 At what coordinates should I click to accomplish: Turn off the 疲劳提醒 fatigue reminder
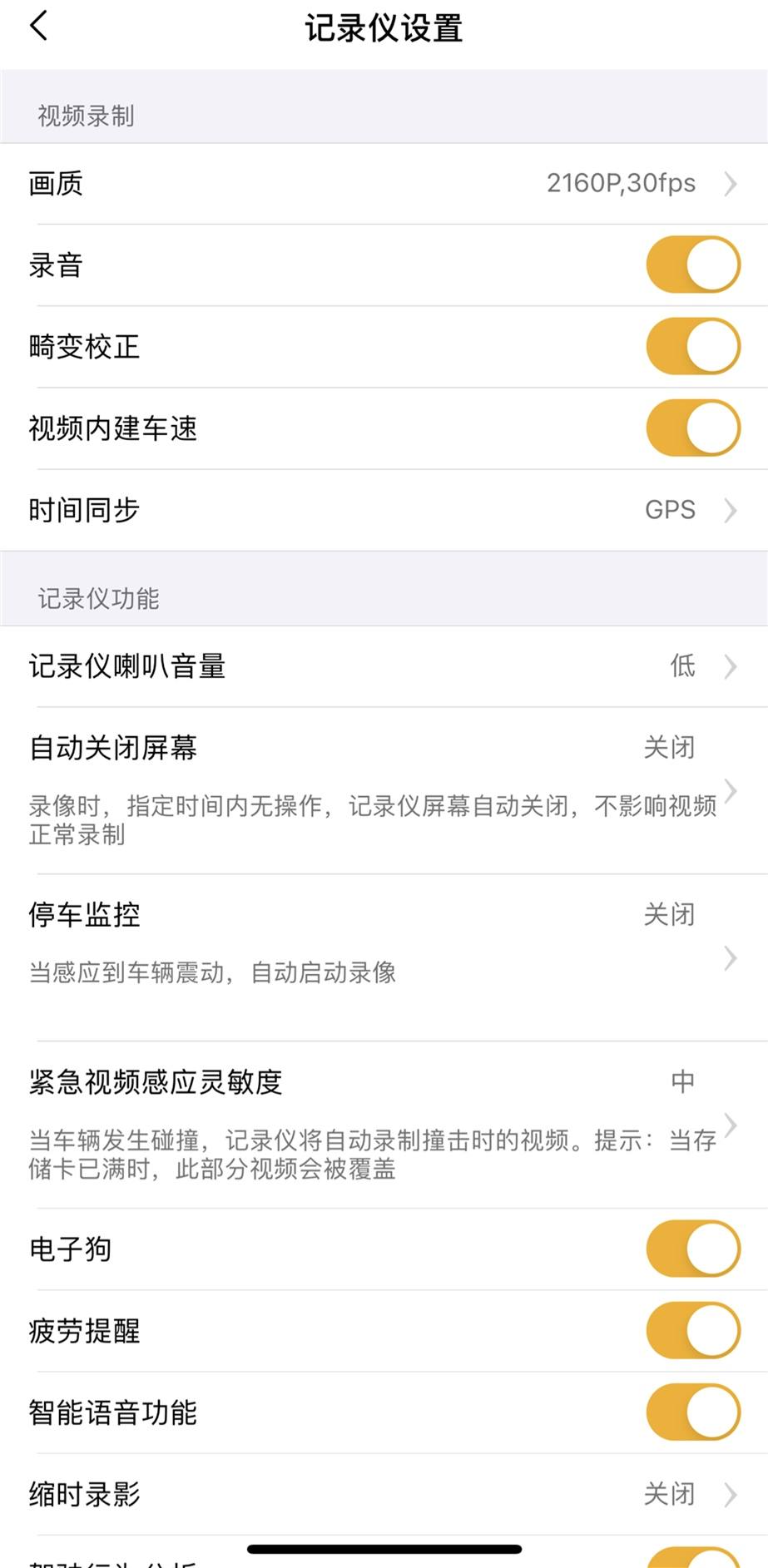(693, 1329)
